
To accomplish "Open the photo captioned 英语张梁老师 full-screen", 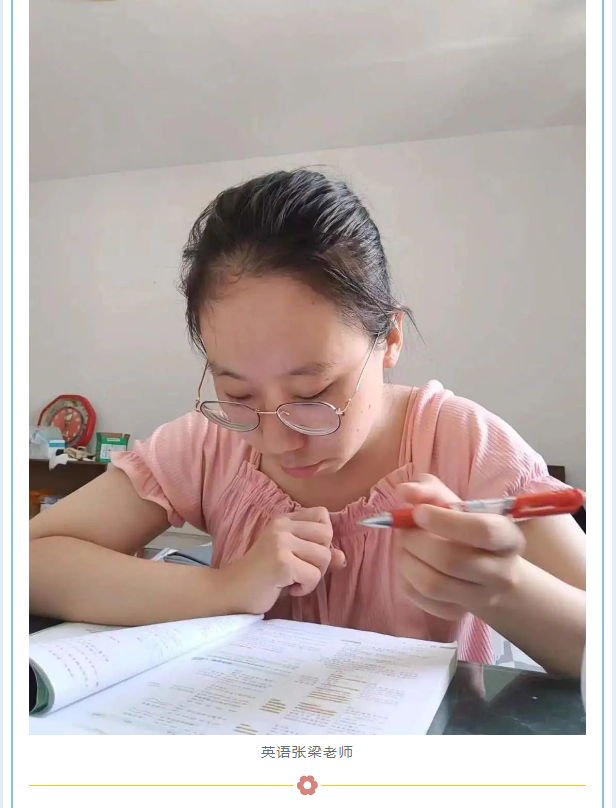I will click(x=307, y=367).
